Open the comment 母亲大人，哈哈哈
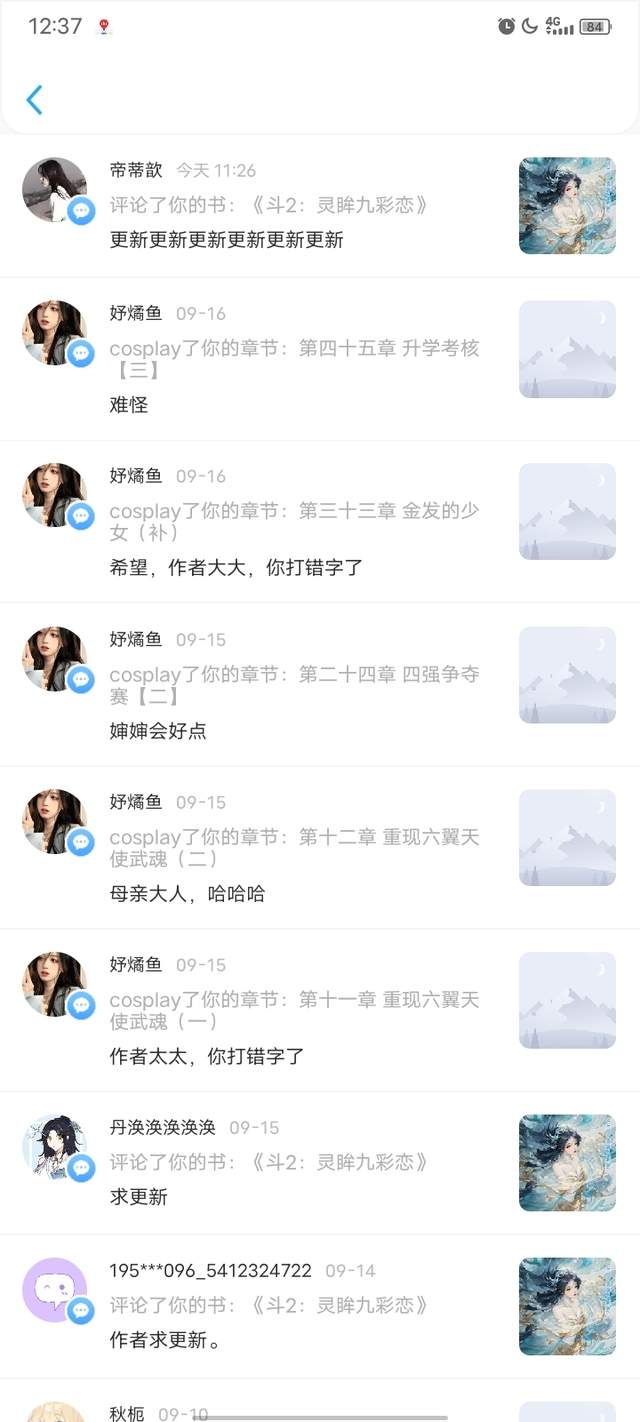Image resolution: width=640 pixels, height=1422 pixels. pos(187,894)
